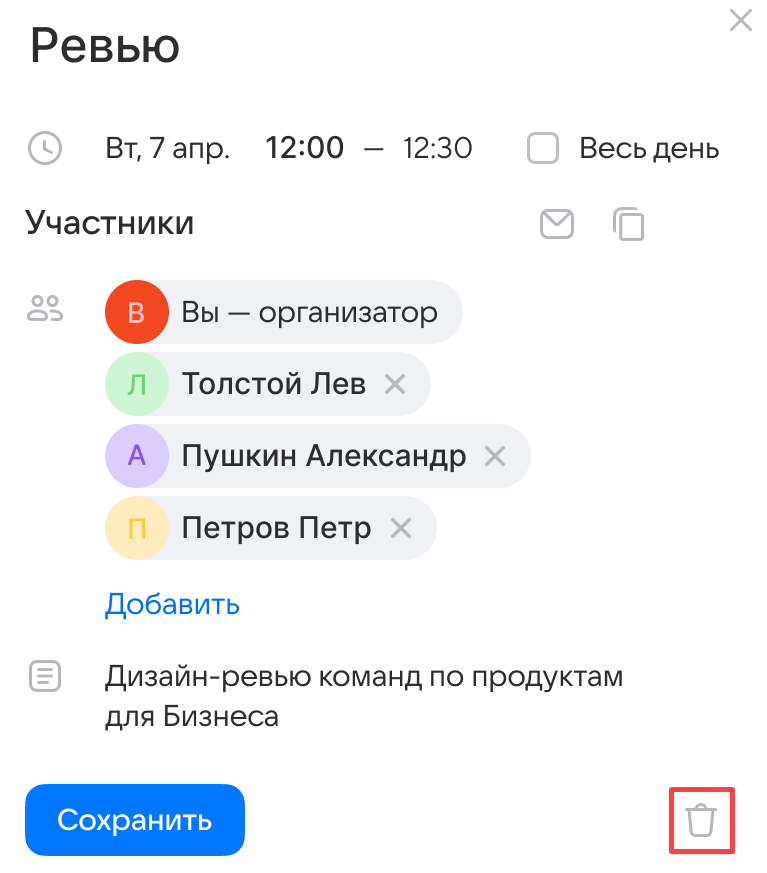
Task: Tap Добавить to add a participant
Action: coord(172,604)
